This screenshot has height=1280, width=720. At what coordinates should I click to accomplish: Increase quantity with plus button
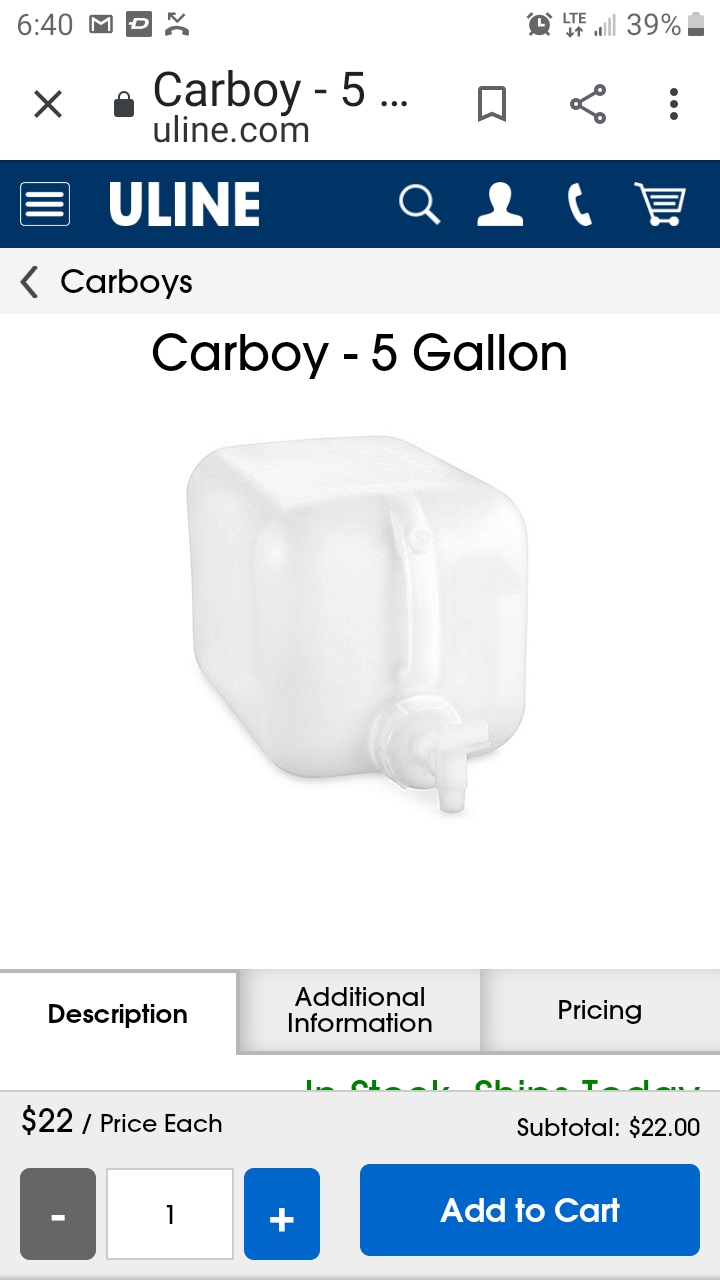click(x=282, y=1214)
